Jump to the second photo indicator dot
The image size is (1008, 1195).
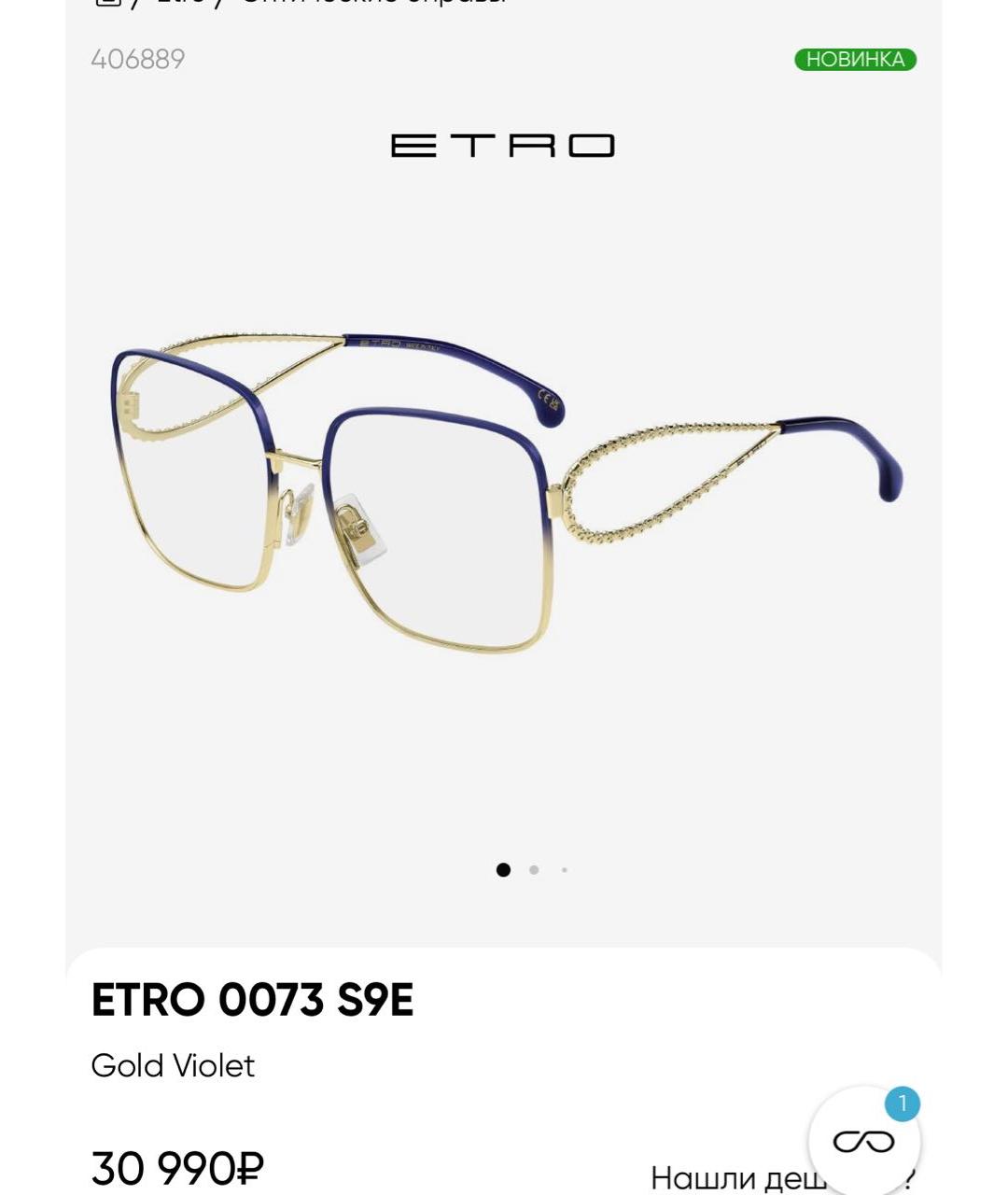click(534, 870)
